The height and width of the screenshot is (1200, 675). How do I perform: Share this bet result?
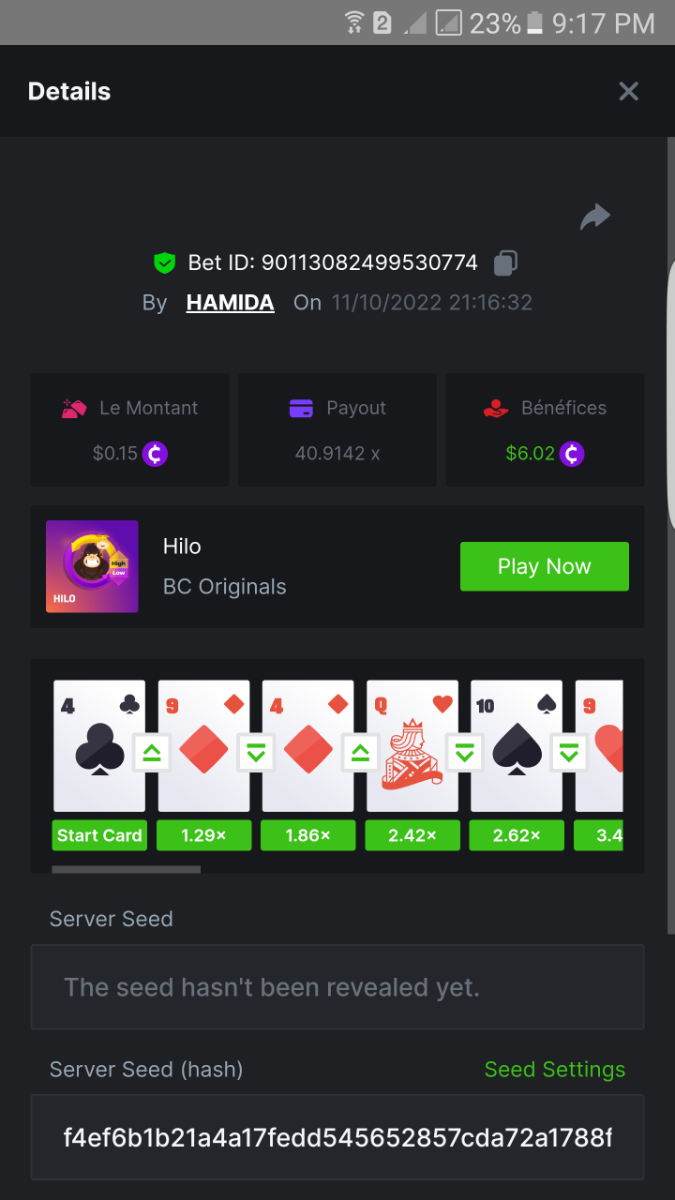pos(595,217)
